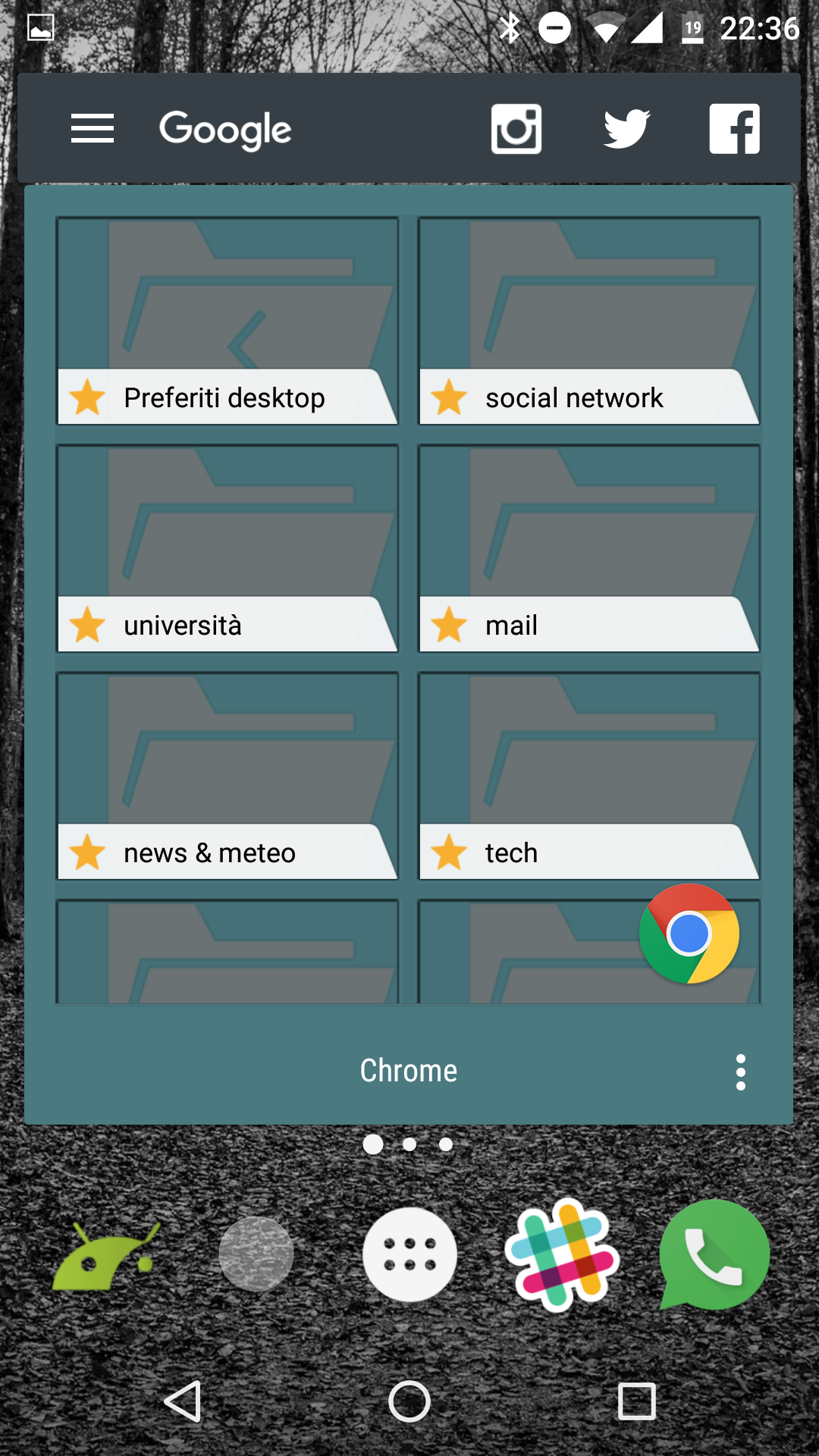The height and width of the screenshot is (1456, 819).
Task: Open the università bookmark folder
Action: [x=227, y=548]
